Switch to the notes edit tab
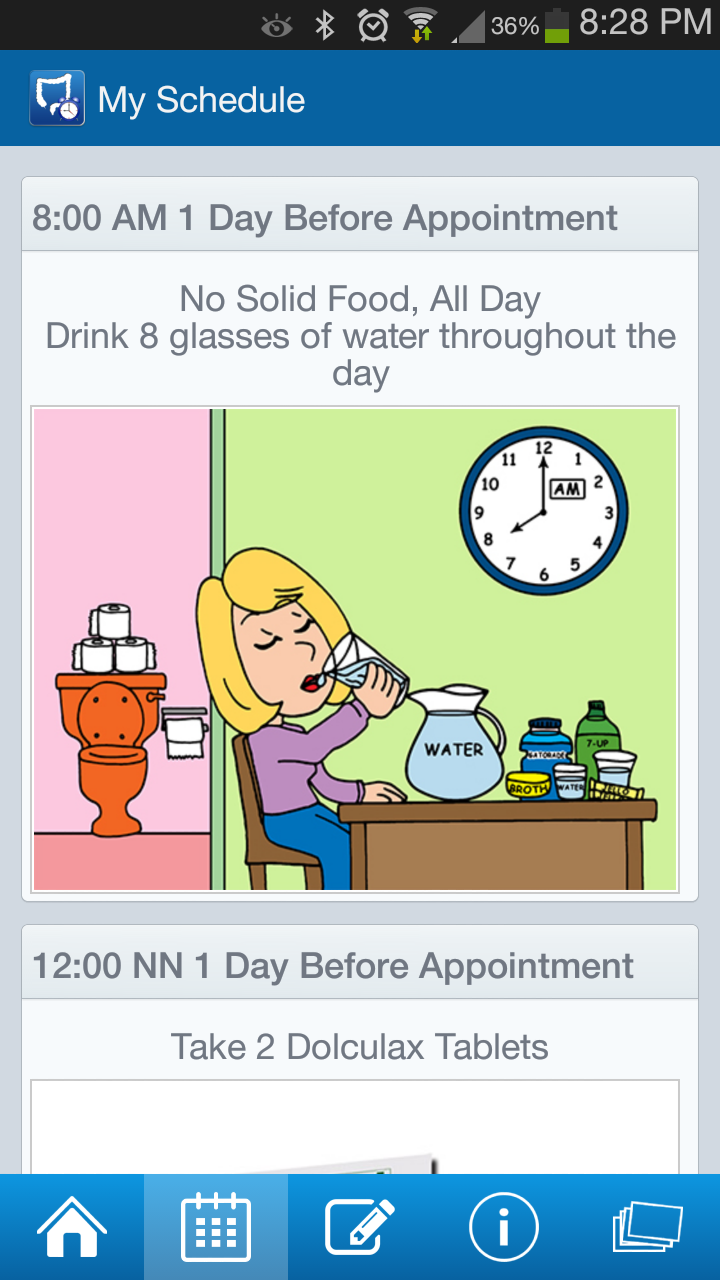Image resolution: width=720 pixels, height=1280 pixels. pyautogui.click(x=360, y=1226)
